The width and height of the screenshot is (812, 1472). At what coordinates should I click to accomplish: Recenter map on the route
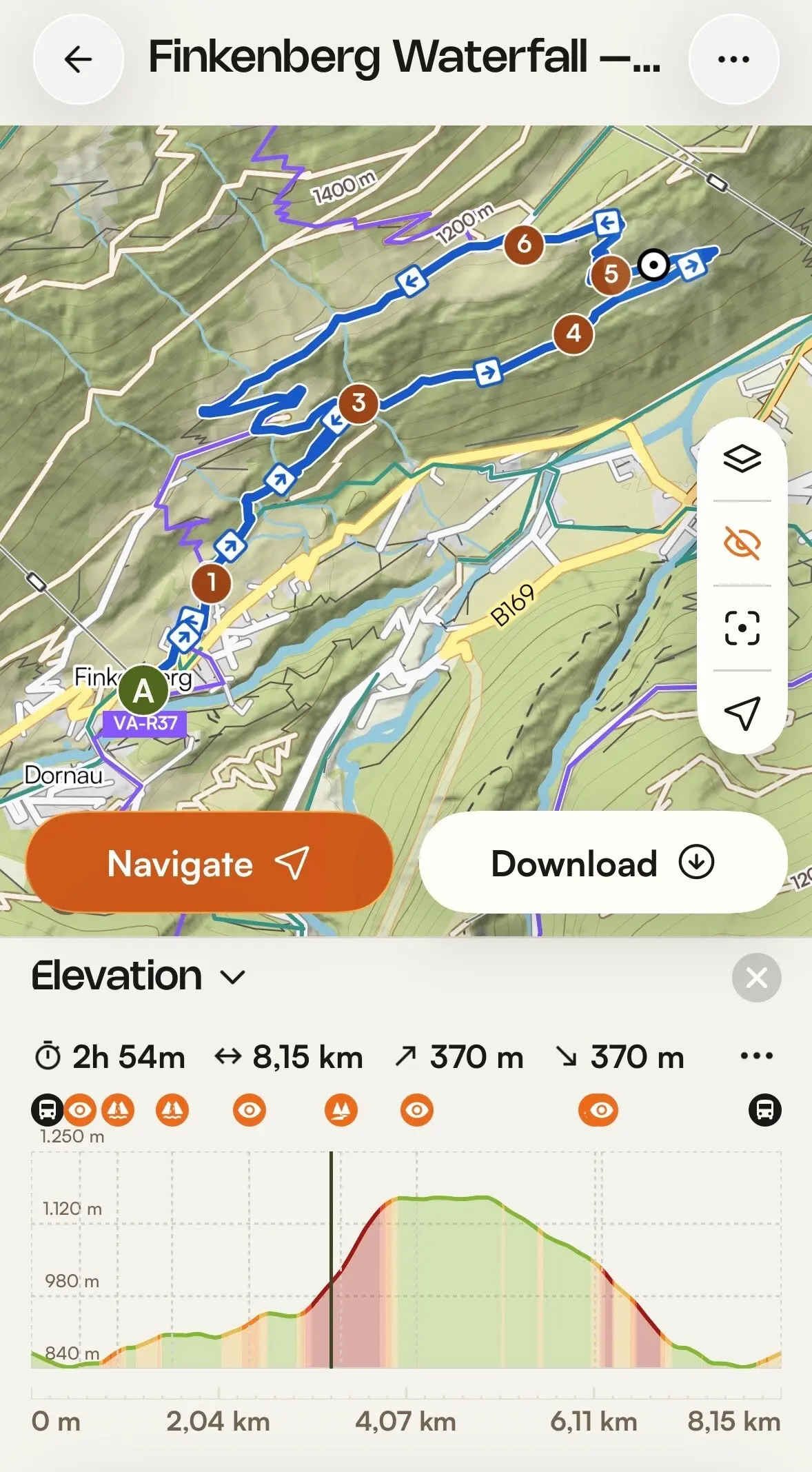pyautogui.click(x=742, y=628)
